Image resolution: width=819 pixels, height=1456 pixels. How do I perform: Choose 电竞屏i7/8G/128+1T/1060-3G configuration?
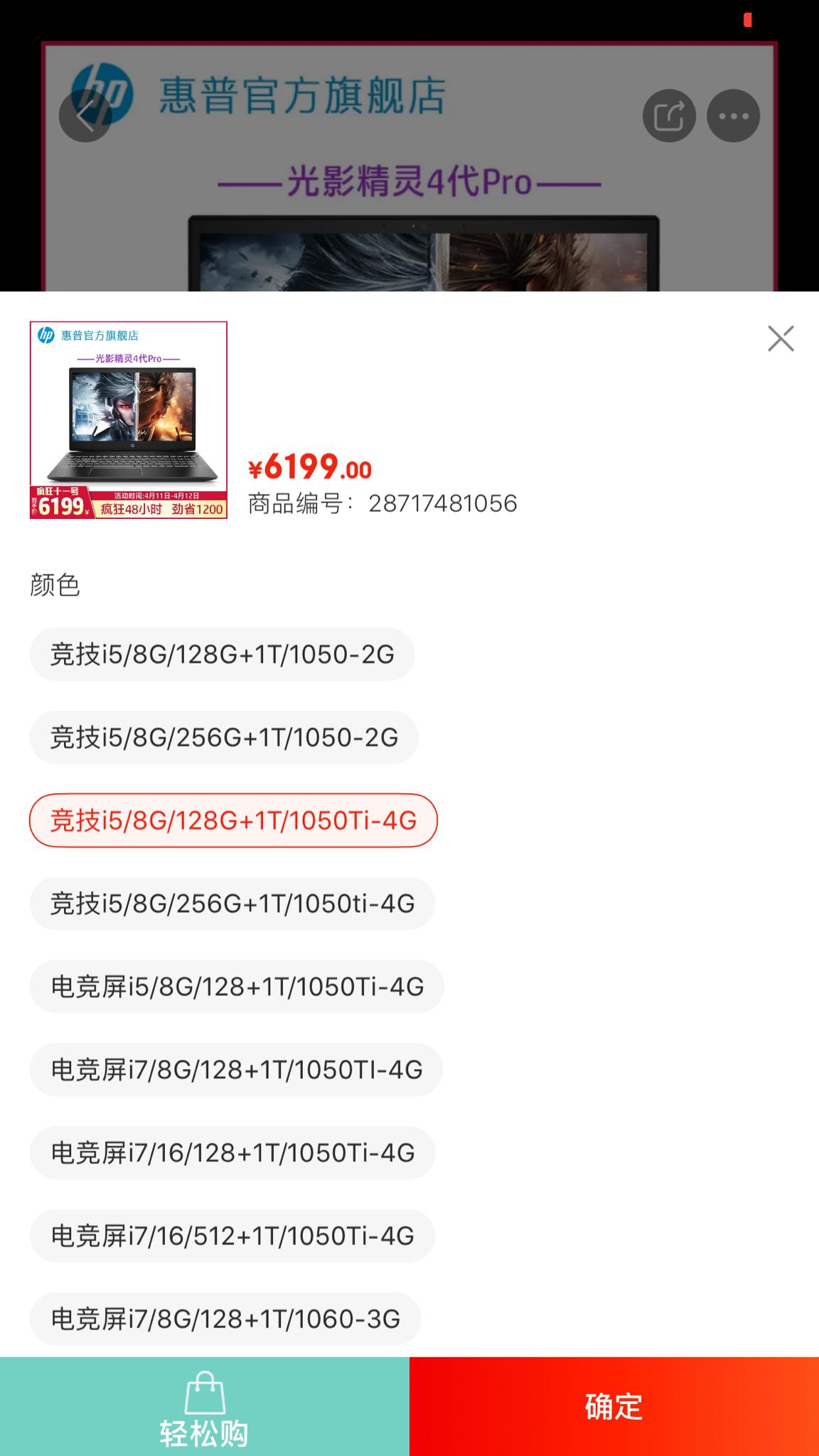pos(225,1319)
